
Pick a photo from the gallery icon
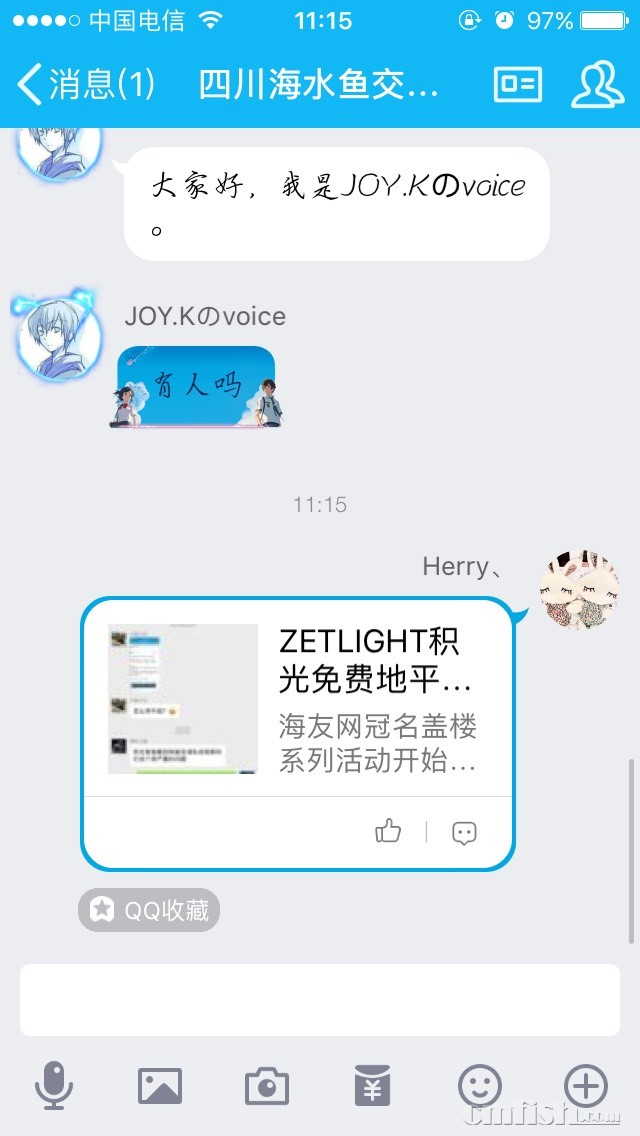[x=160, y=1086]
